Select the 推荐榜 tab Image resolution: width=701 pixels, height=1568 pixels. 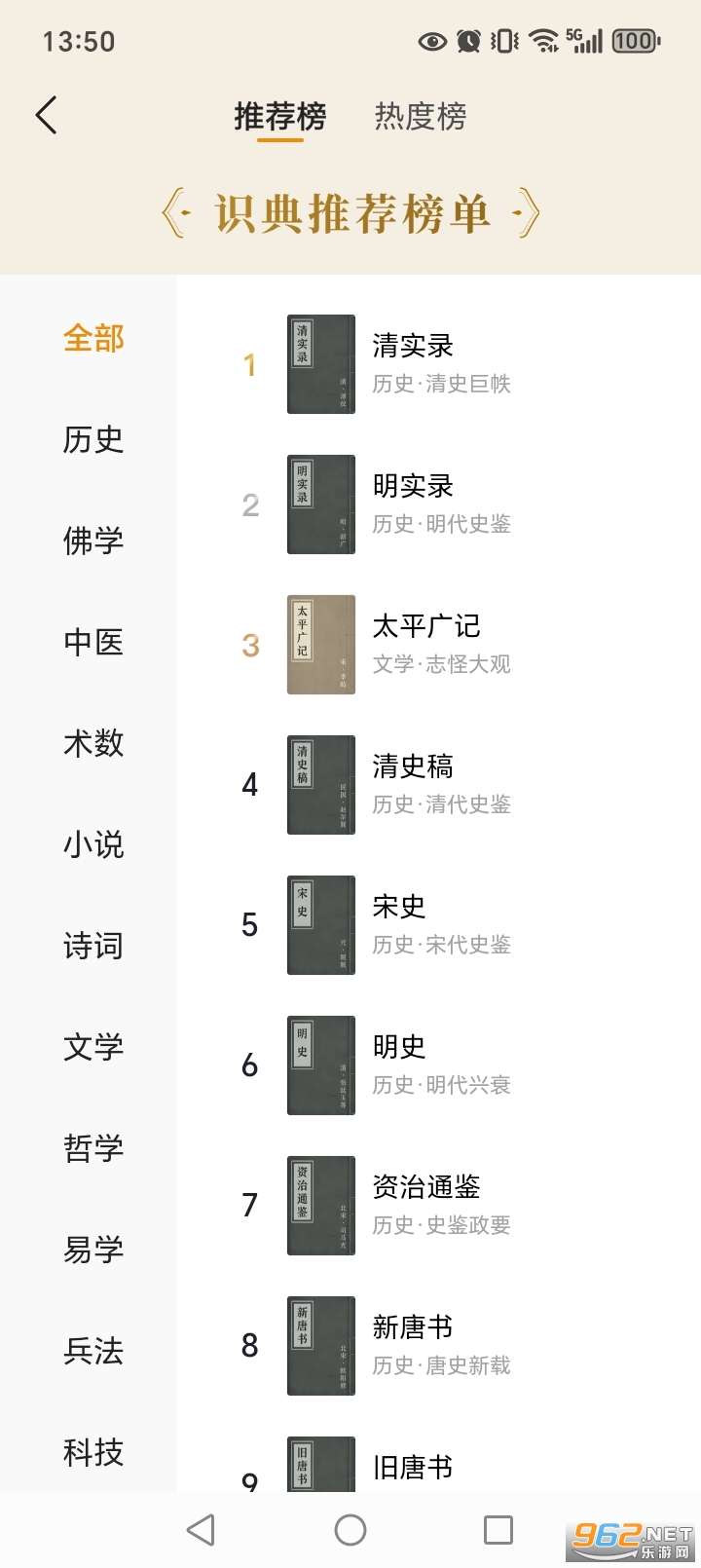[279, 117]
